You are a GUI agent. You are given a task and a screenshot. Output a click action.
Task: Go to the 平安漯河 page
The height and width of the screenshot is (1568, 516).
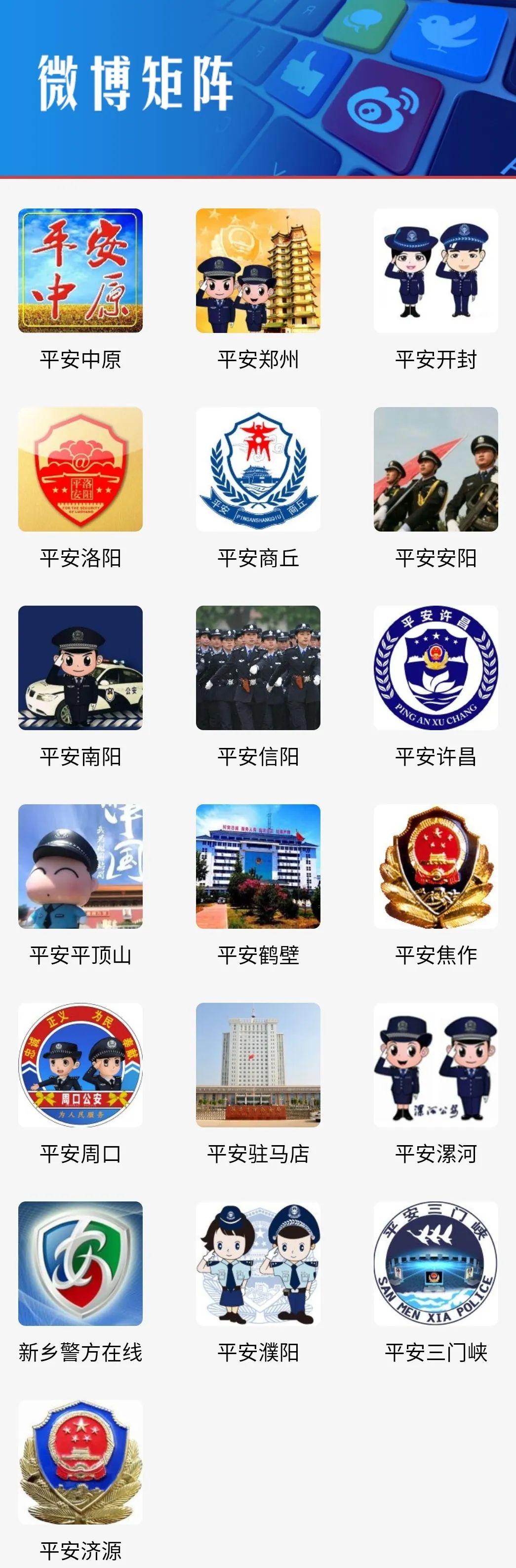(436, 1065)
